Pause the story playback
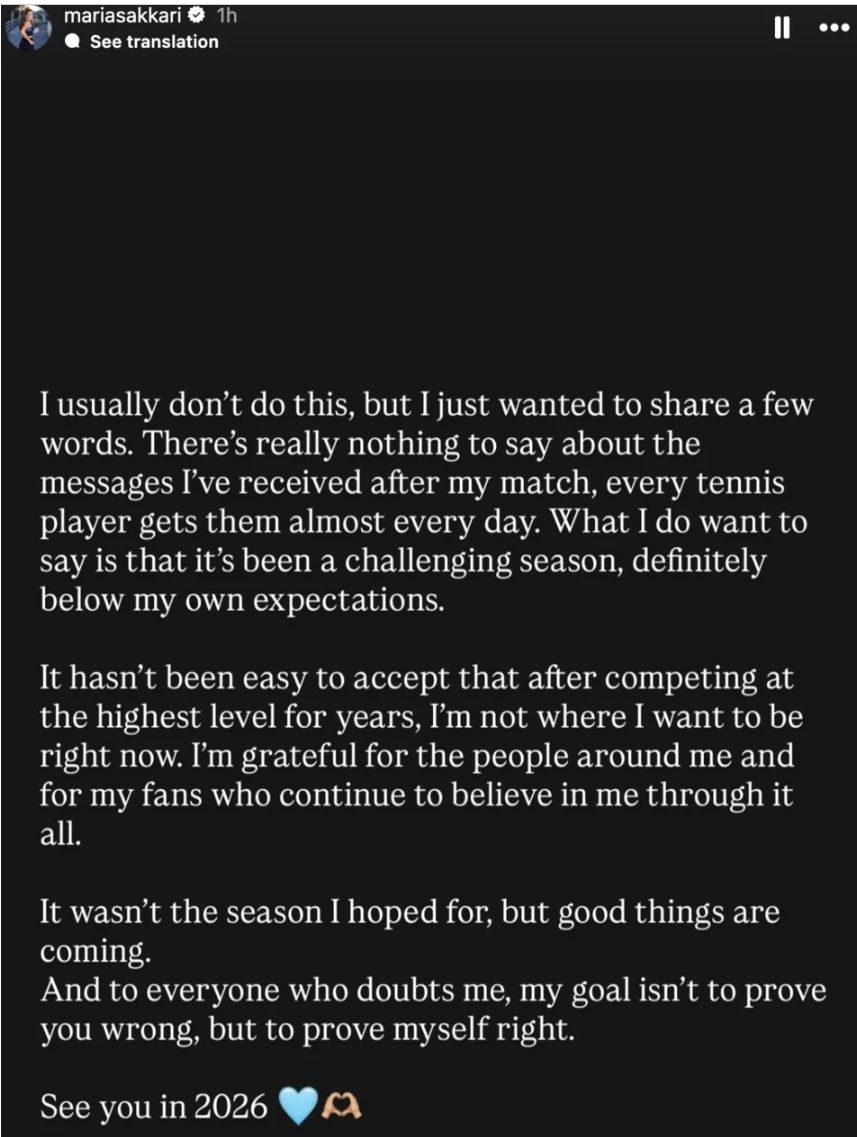The width and height of the screenshot is (857, 1137). pos(782,29)
